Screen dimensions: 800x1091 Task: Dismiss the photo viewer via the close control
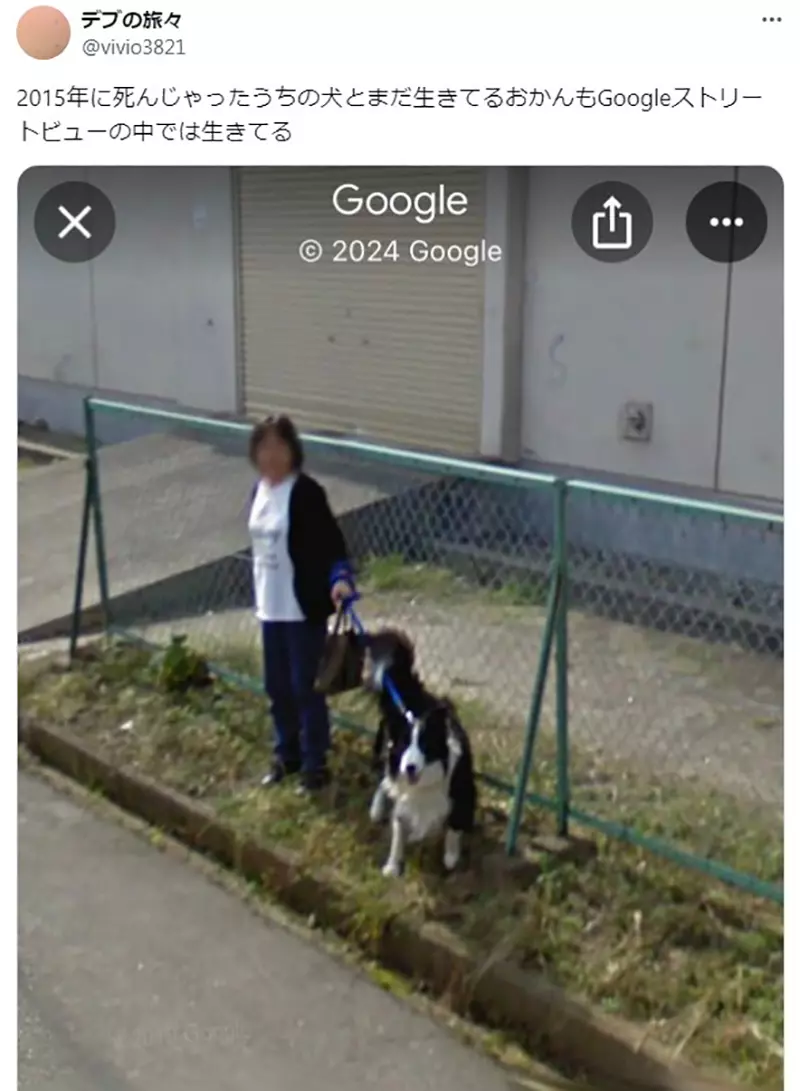coord(77,222)
